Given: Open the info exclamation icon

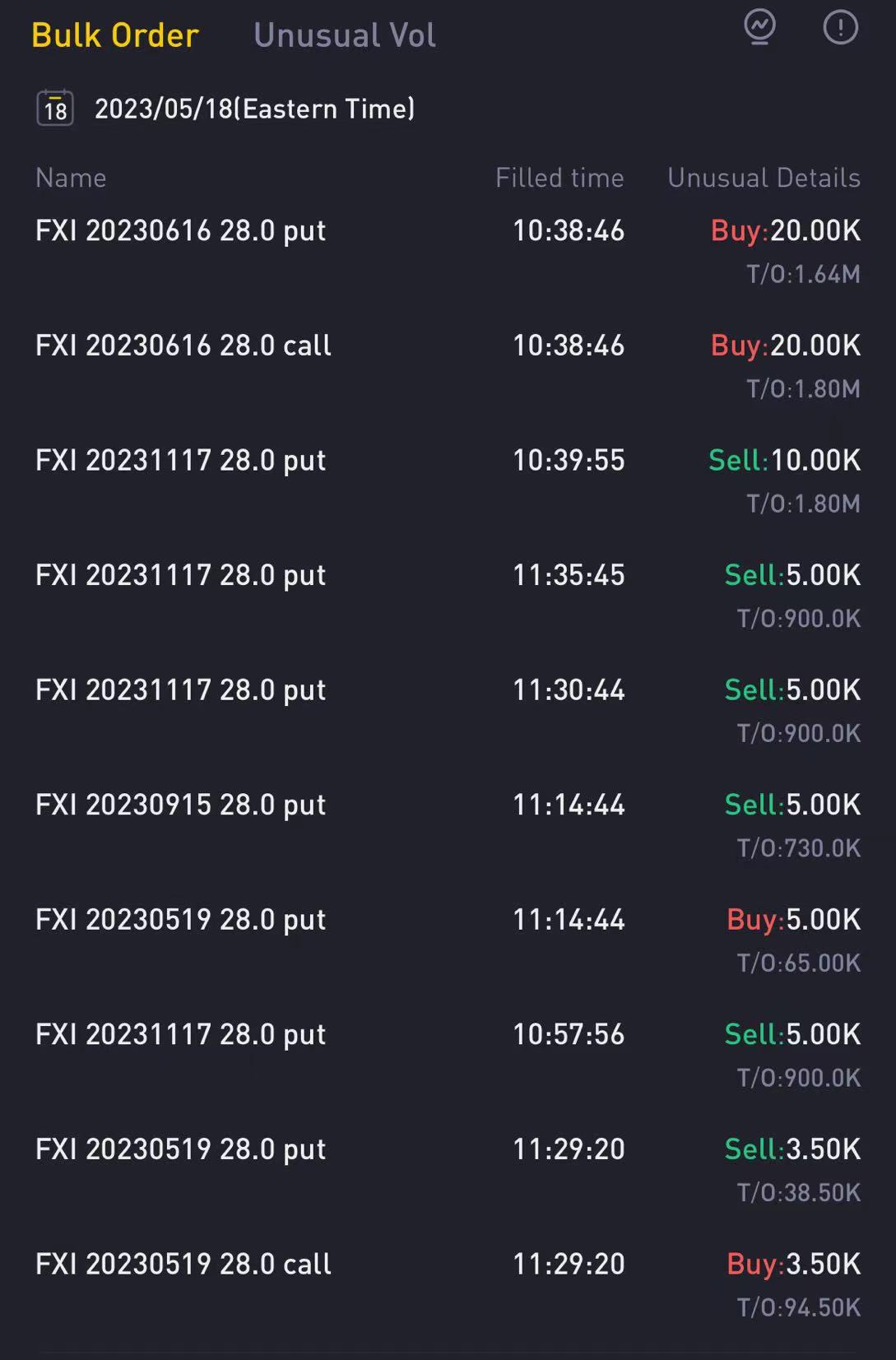Looking at the screenshot, I should [840, 27].
